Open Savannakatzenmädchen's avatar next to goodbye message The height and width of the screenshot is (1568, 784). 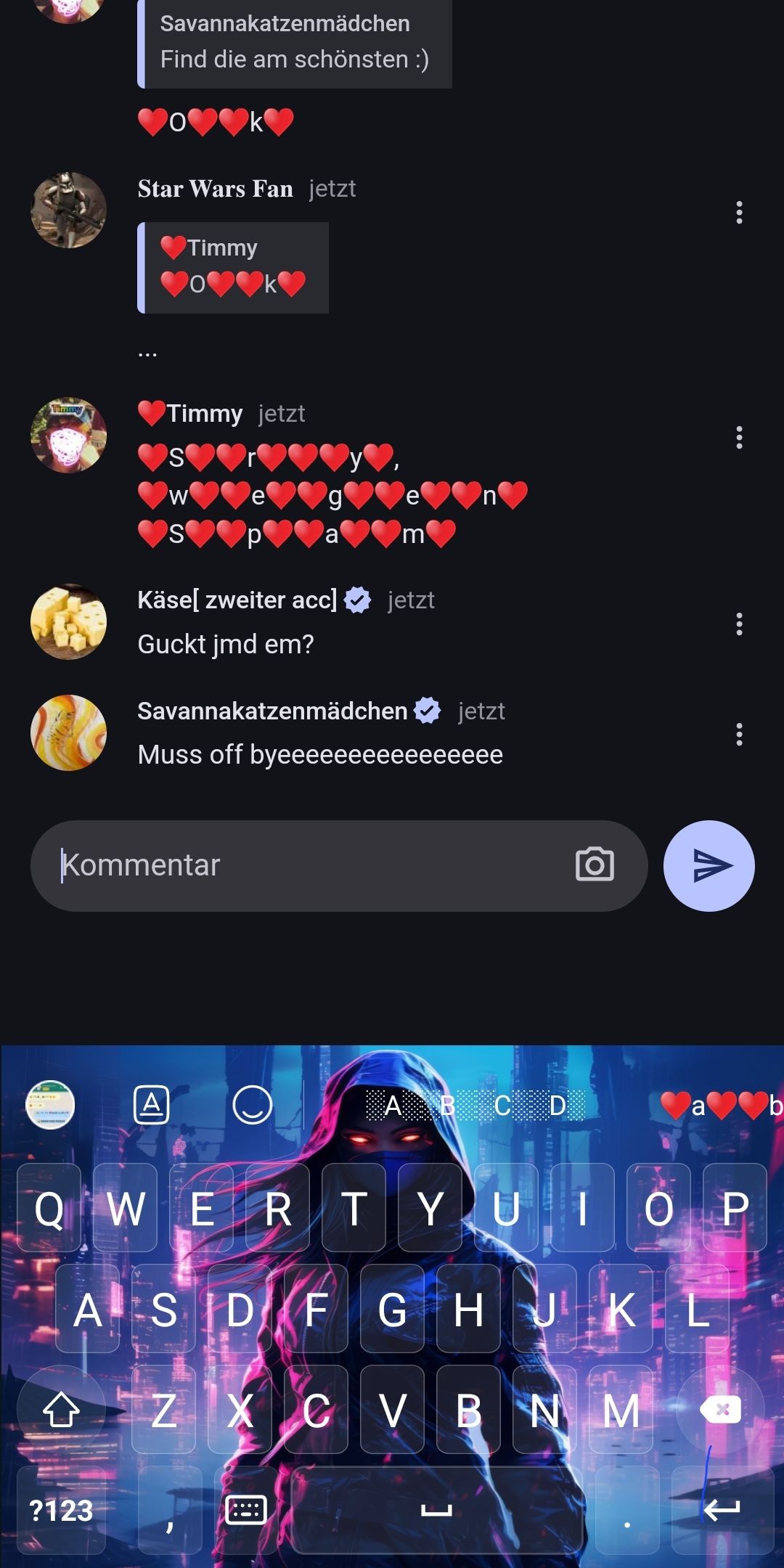[x=69, y=732]
